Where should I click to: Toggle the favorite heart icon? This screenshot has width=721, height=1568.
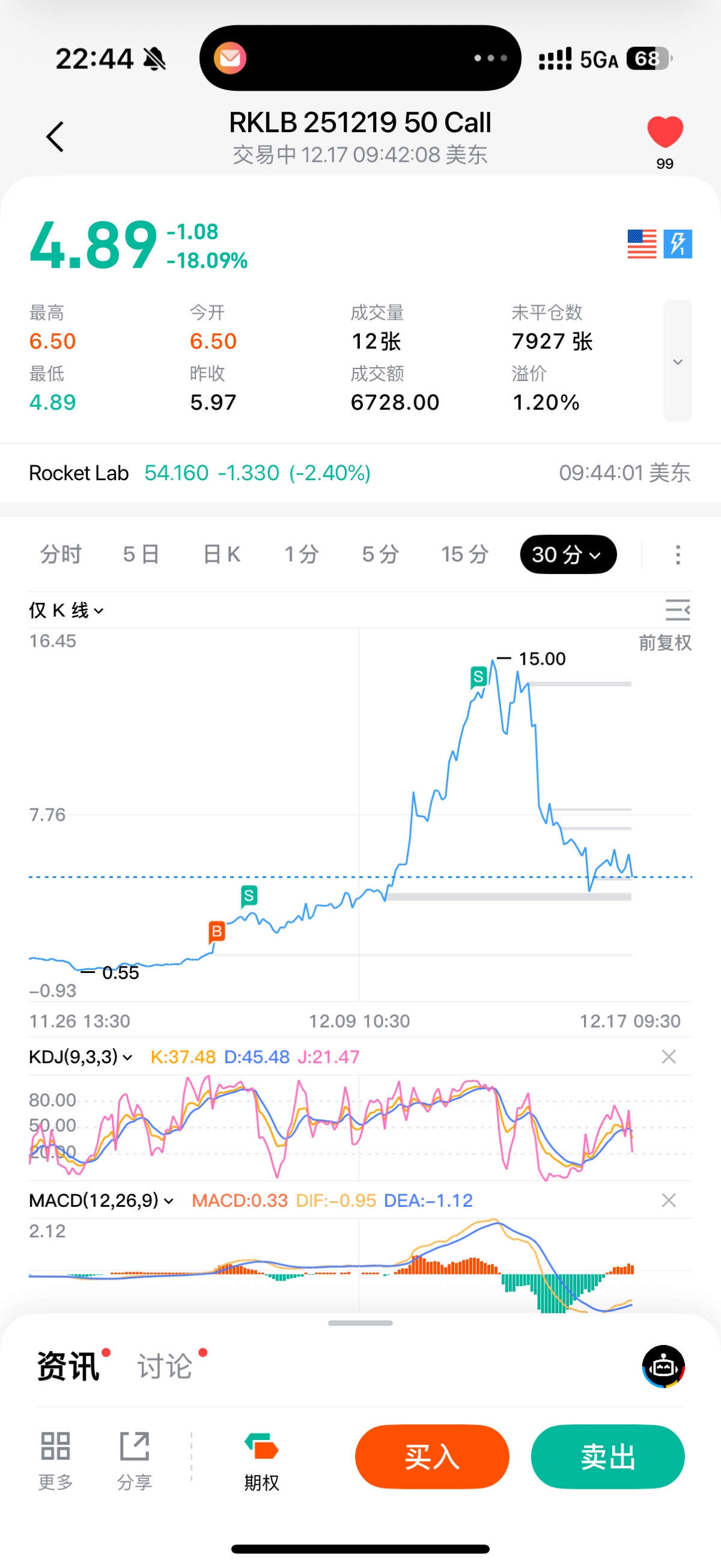point(665,132)
